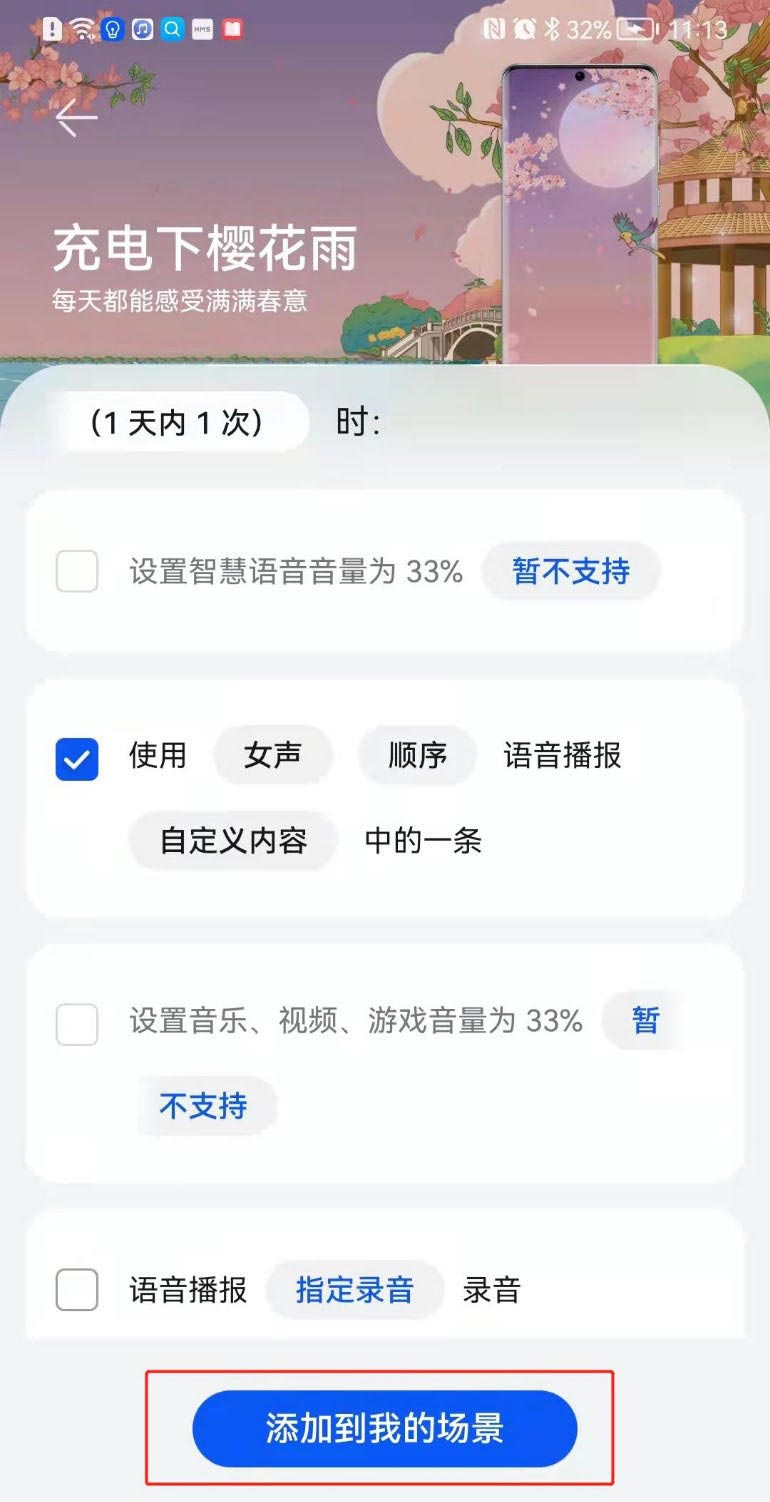Change the 顺序 playback order chip
The width and height of the screenshot is (770, 1502).
tap(417, 755)
